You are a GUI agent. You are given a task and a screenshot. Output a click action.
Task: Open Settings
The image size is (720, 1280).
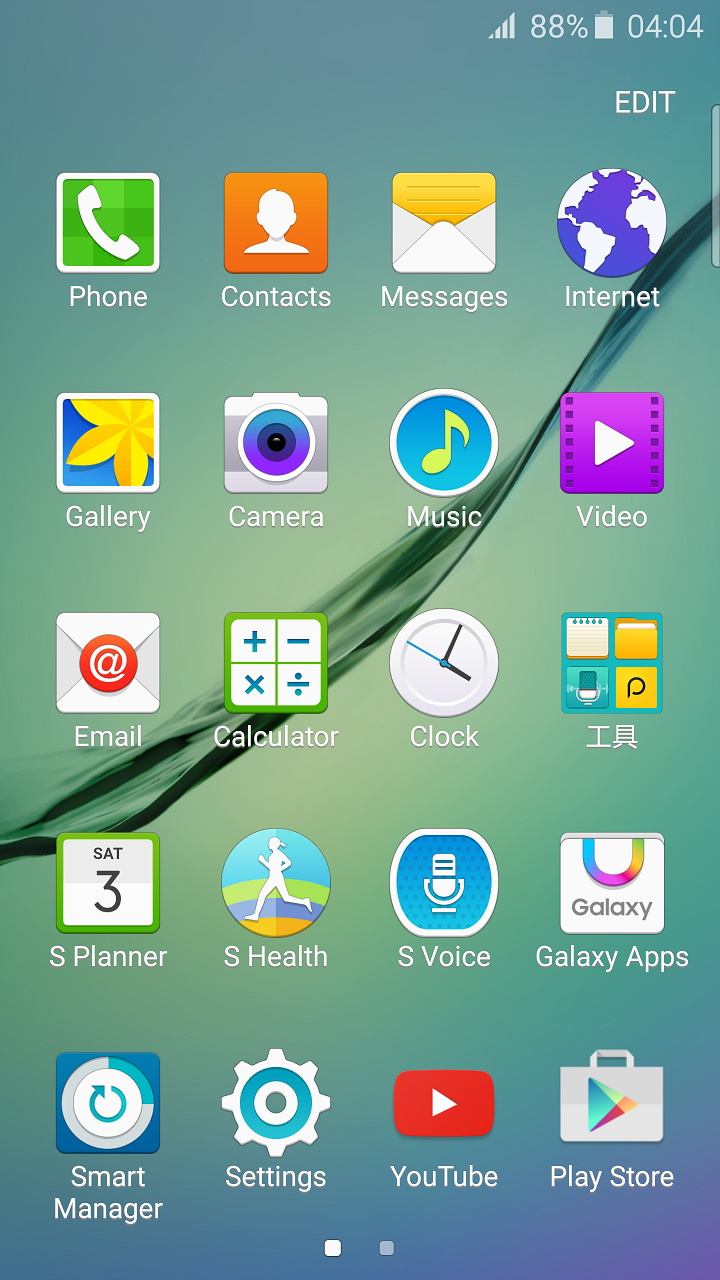coord(276,1103)
